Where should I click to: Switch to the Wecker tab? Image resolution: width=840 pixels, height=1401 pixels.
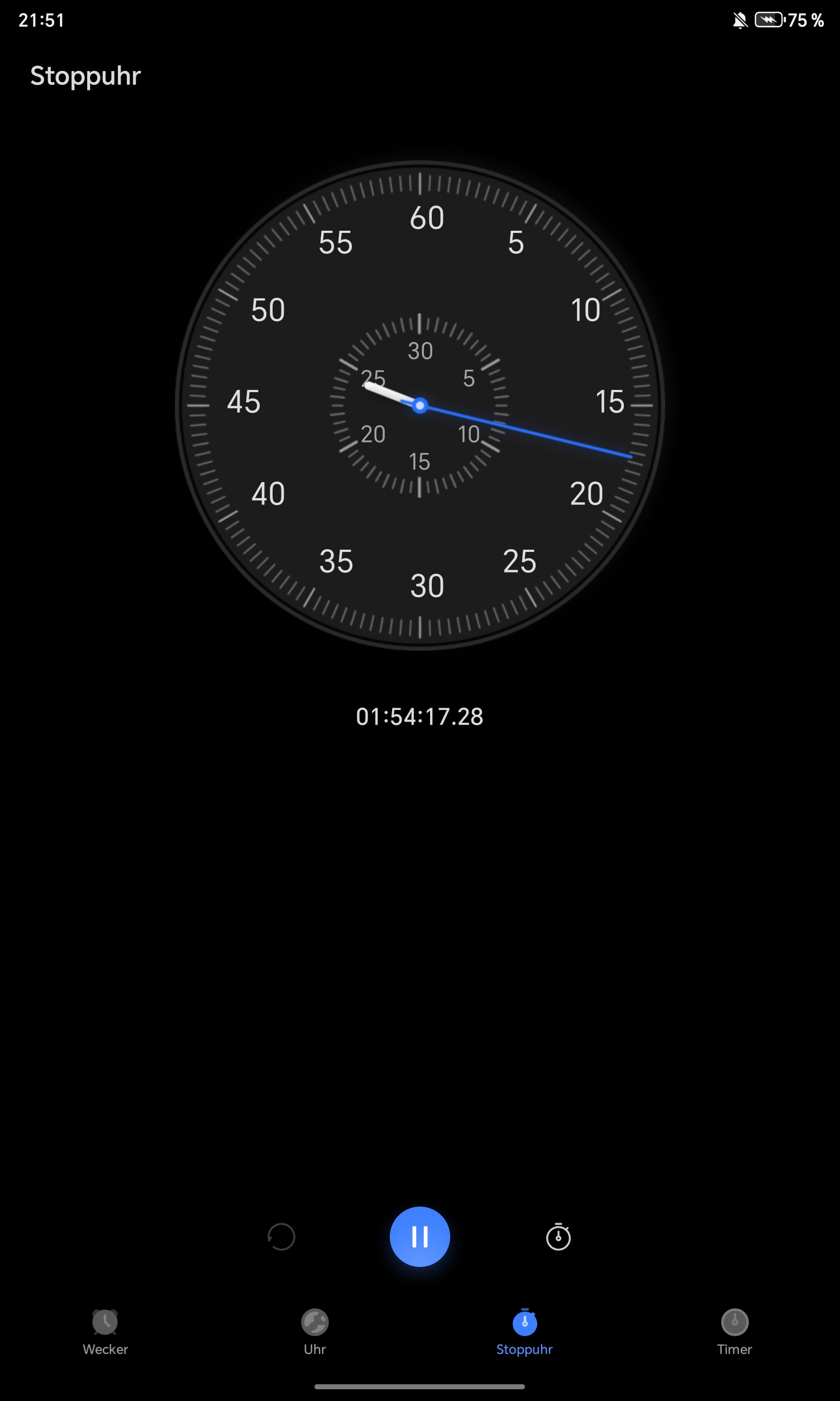coord(106,1332)
